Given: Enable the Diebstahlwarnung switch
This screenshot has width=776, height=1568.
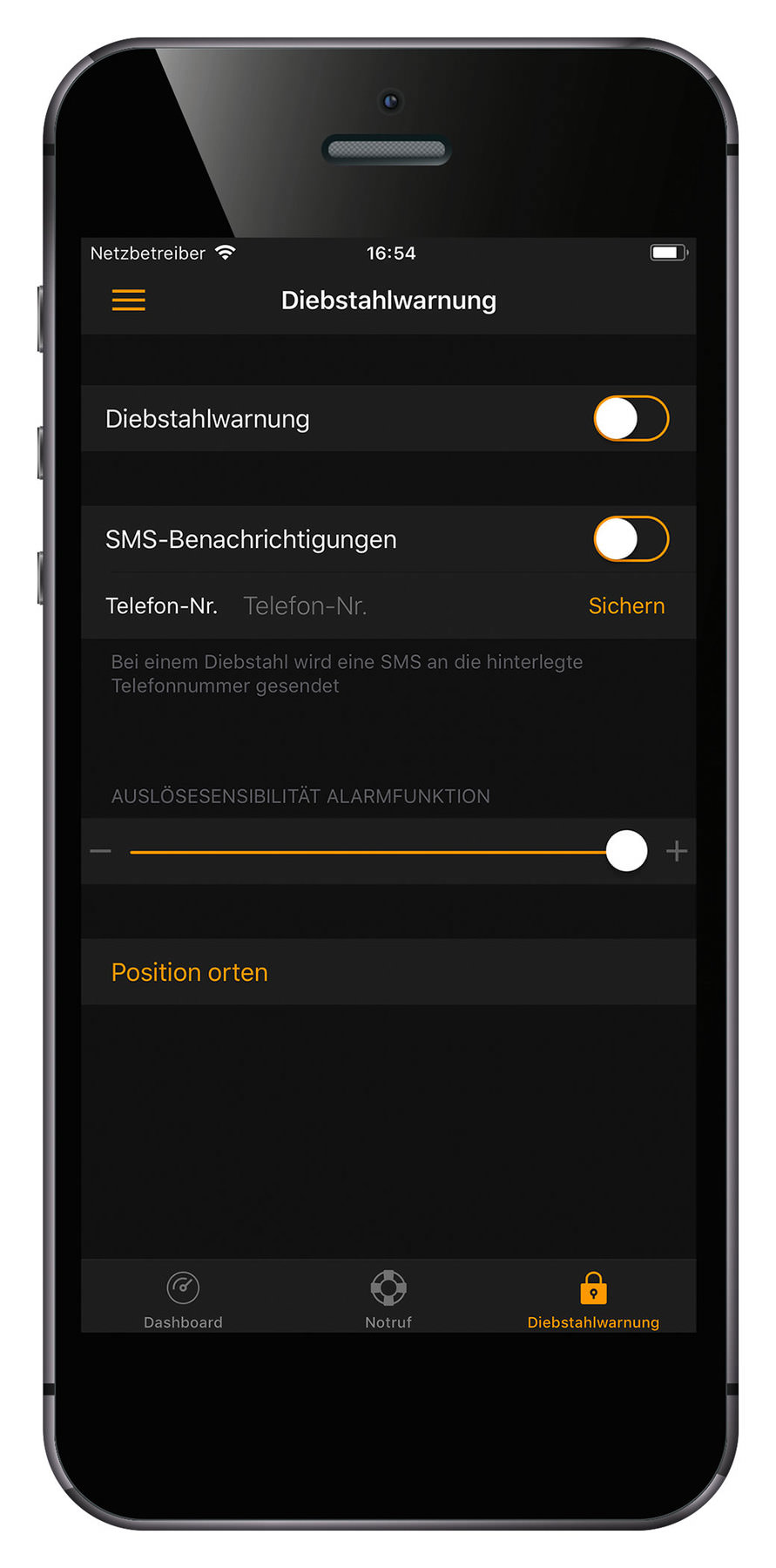Looking at the screenshot, I should coord(631,419).
